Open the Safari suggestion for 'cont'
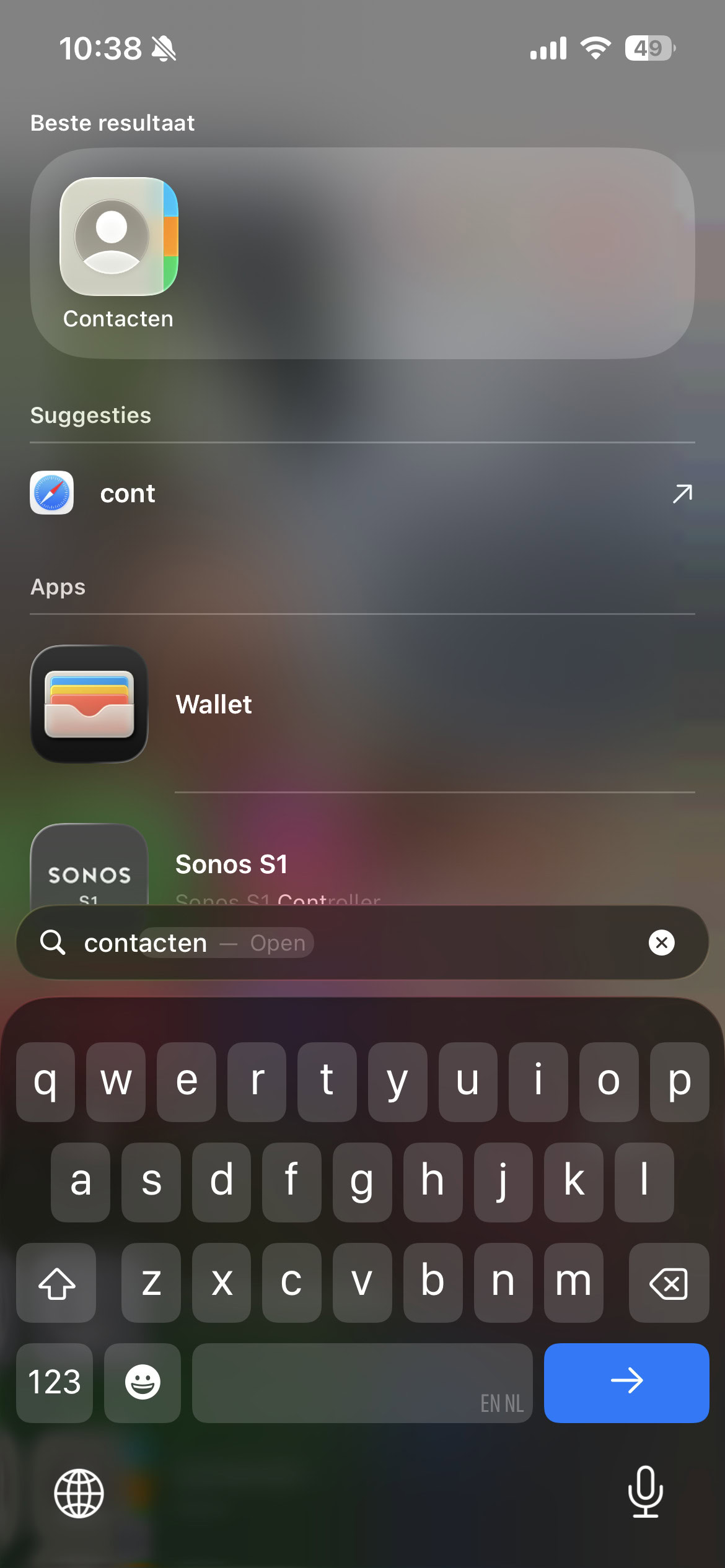This screenshot has width=725, height=1568. [128, 494]
